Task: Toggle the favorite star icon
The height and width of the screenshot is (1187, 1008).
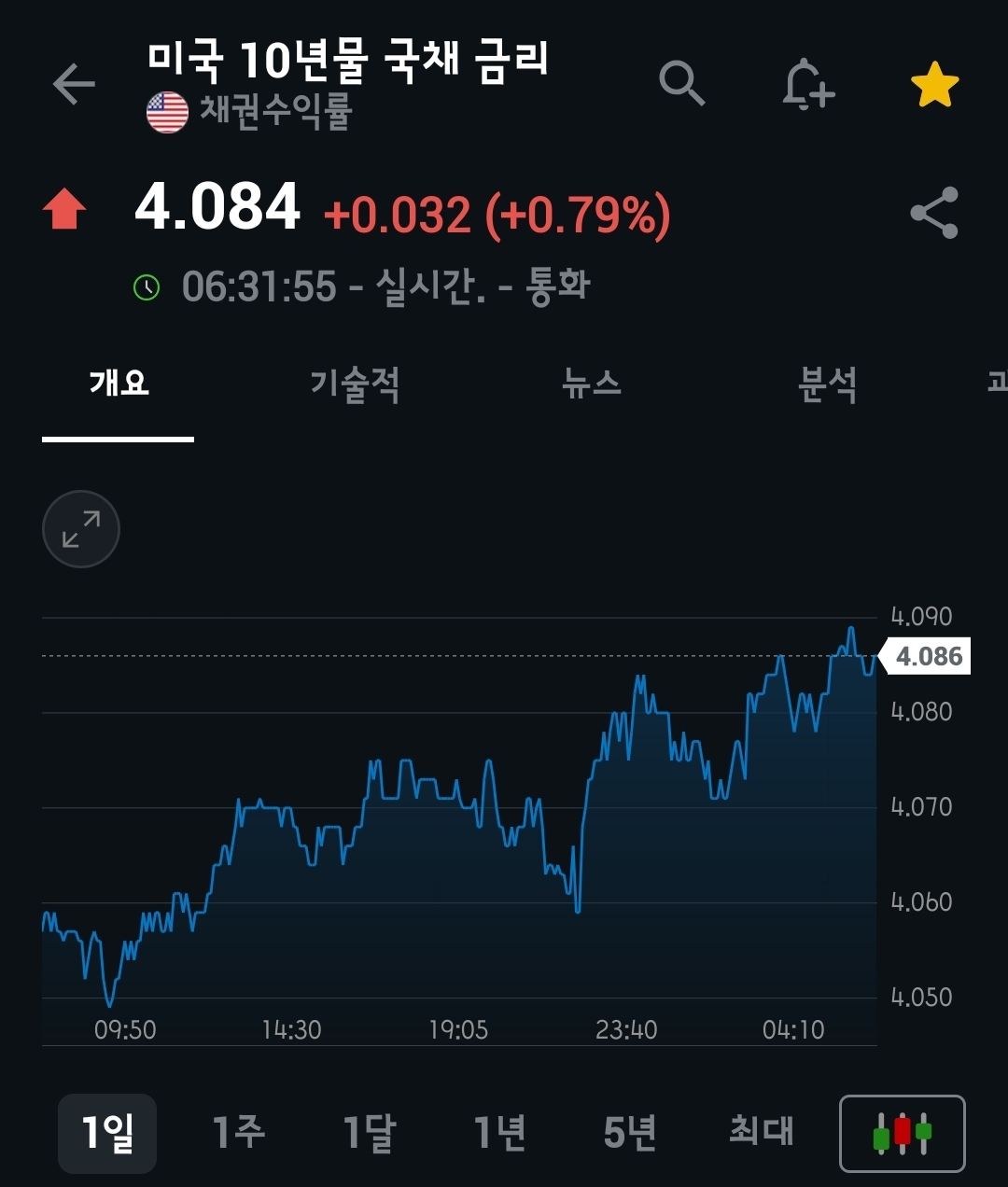Action: (934, 85)
